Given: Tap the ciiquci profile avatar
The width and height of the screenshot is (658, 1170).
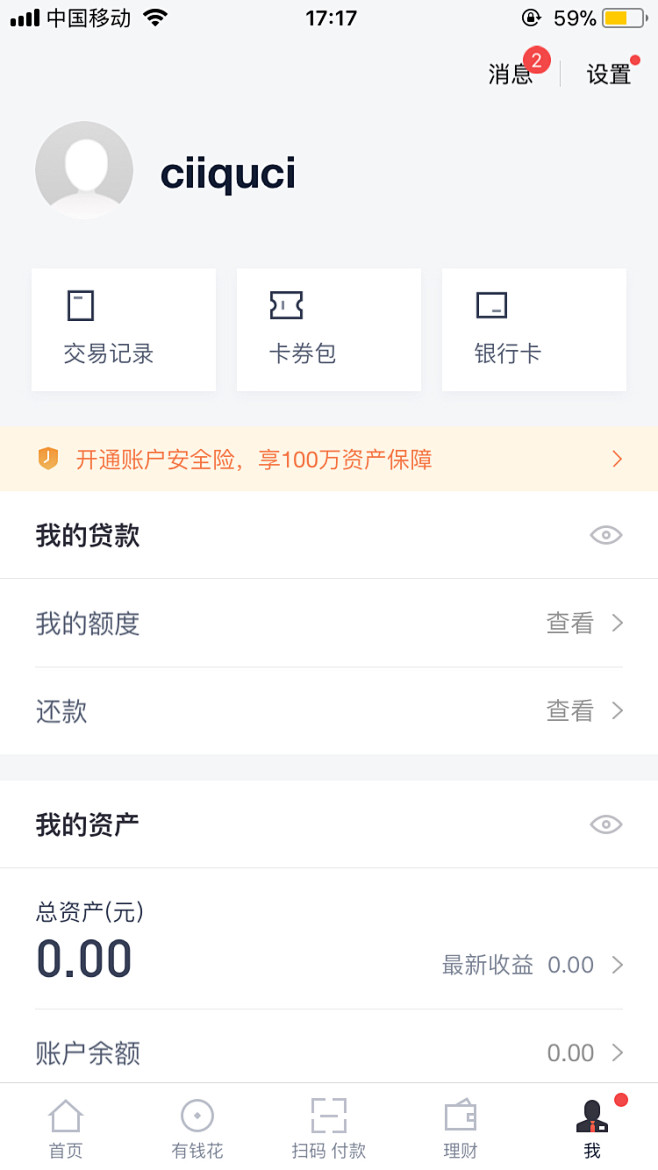Looking at the screenshot, I should click(x=84, y=170).
